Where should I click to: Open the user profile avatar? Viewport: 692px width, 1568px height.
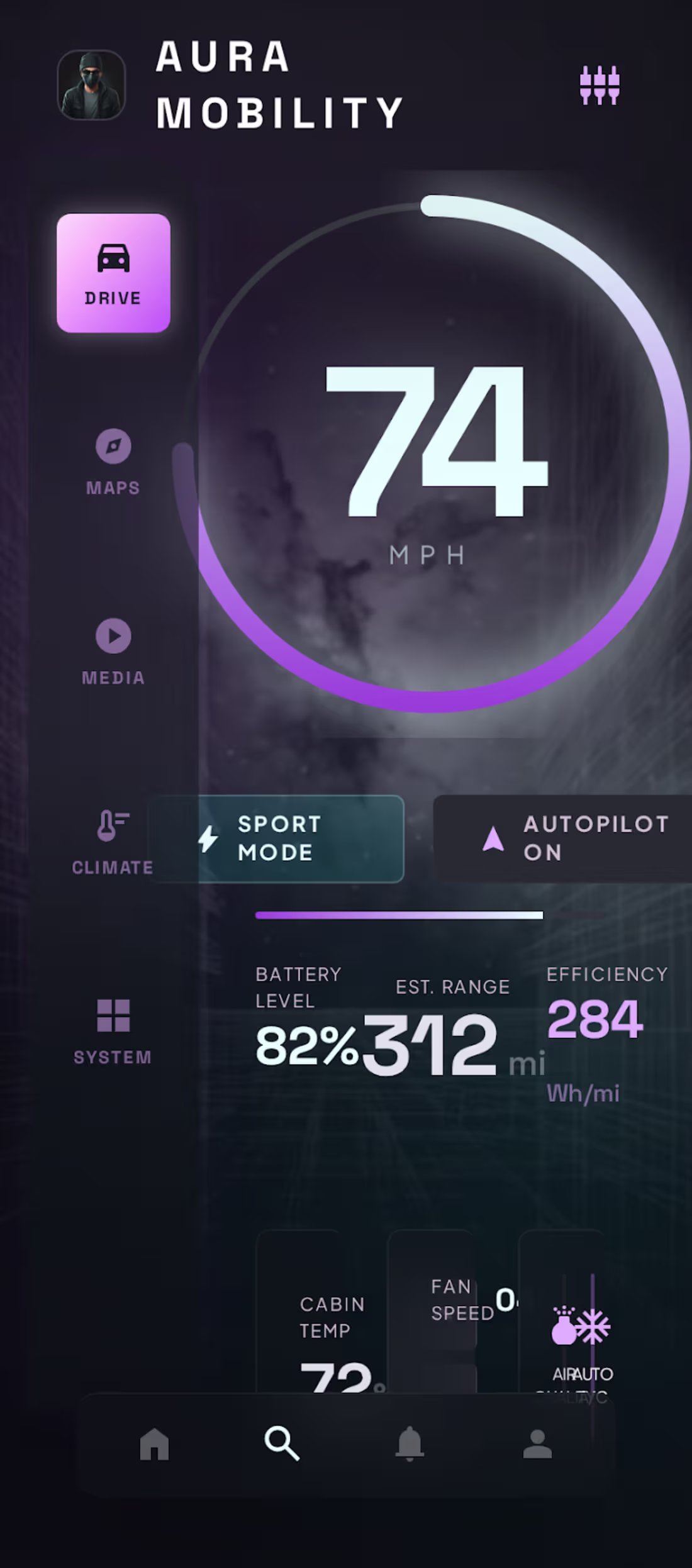(x=91, y=85)
